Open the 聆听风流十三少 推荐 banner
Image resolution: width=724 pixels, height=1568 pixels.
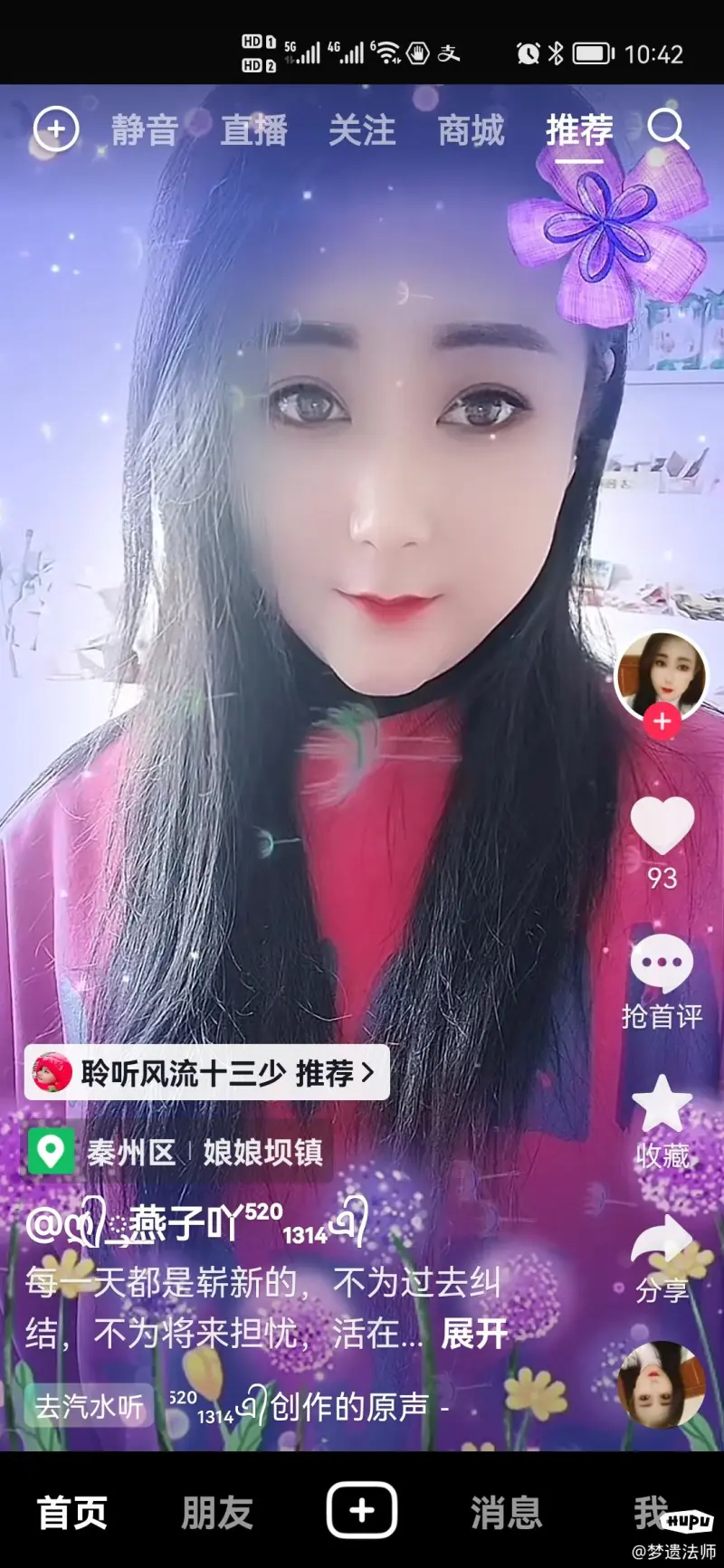[x=207, y=1073]
